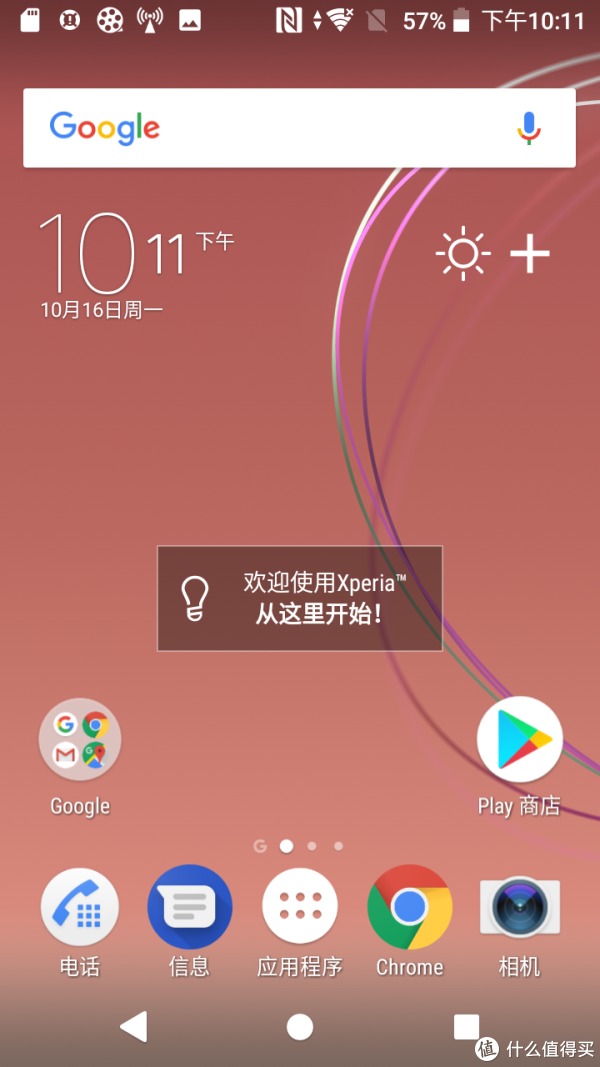
Task: Open the 应用程序 app drawer
Action: coord(299,907)
